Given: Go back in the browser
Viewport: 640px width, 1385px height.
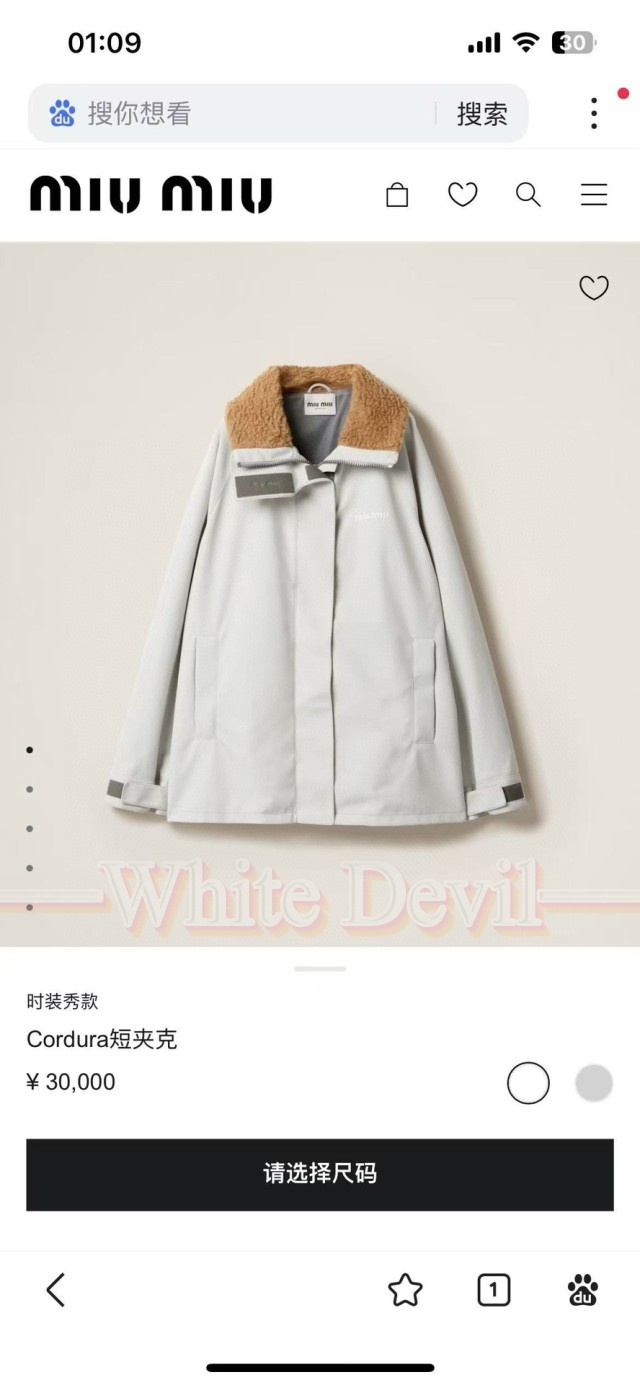Looking at the screenshot, I should 56,1290.
